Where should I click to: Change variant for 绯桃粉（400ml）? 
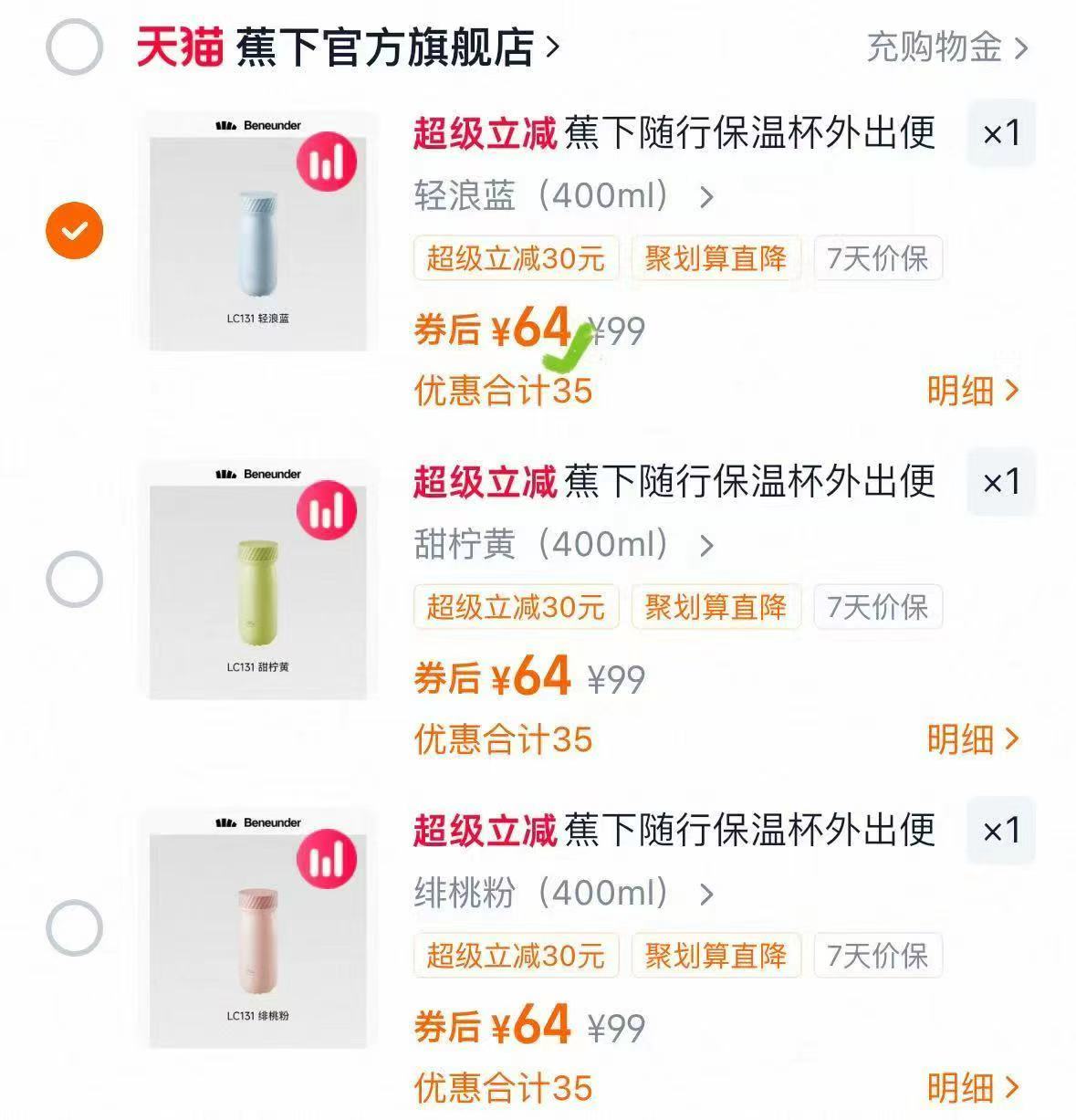(x=563, y=893)
